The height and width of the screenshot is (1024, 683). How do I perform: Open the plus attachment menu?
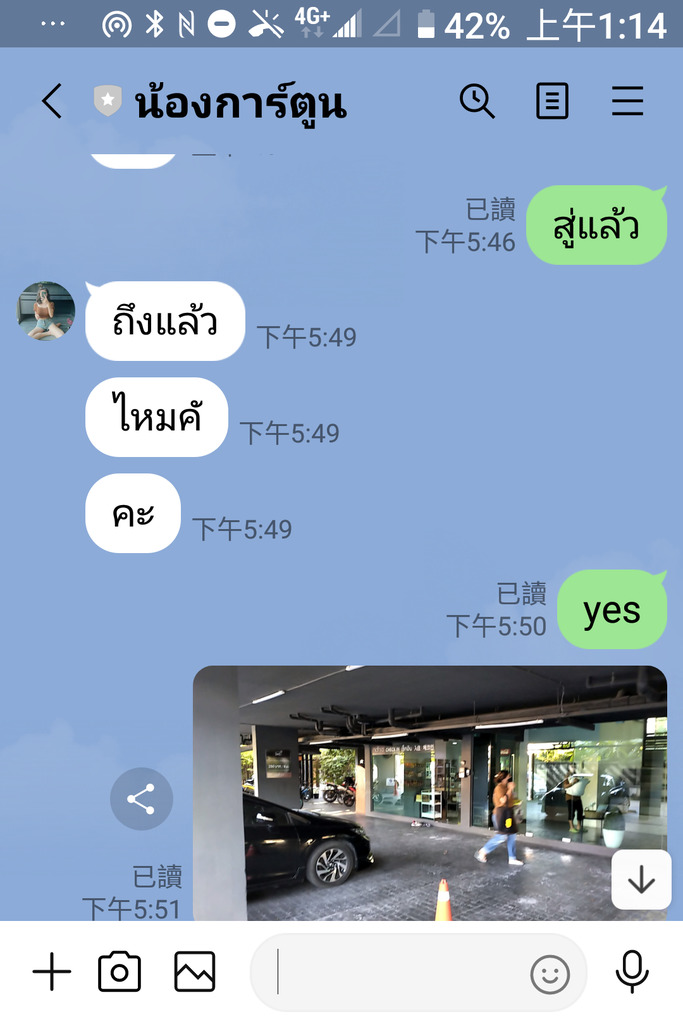click(x=52, y=972)
